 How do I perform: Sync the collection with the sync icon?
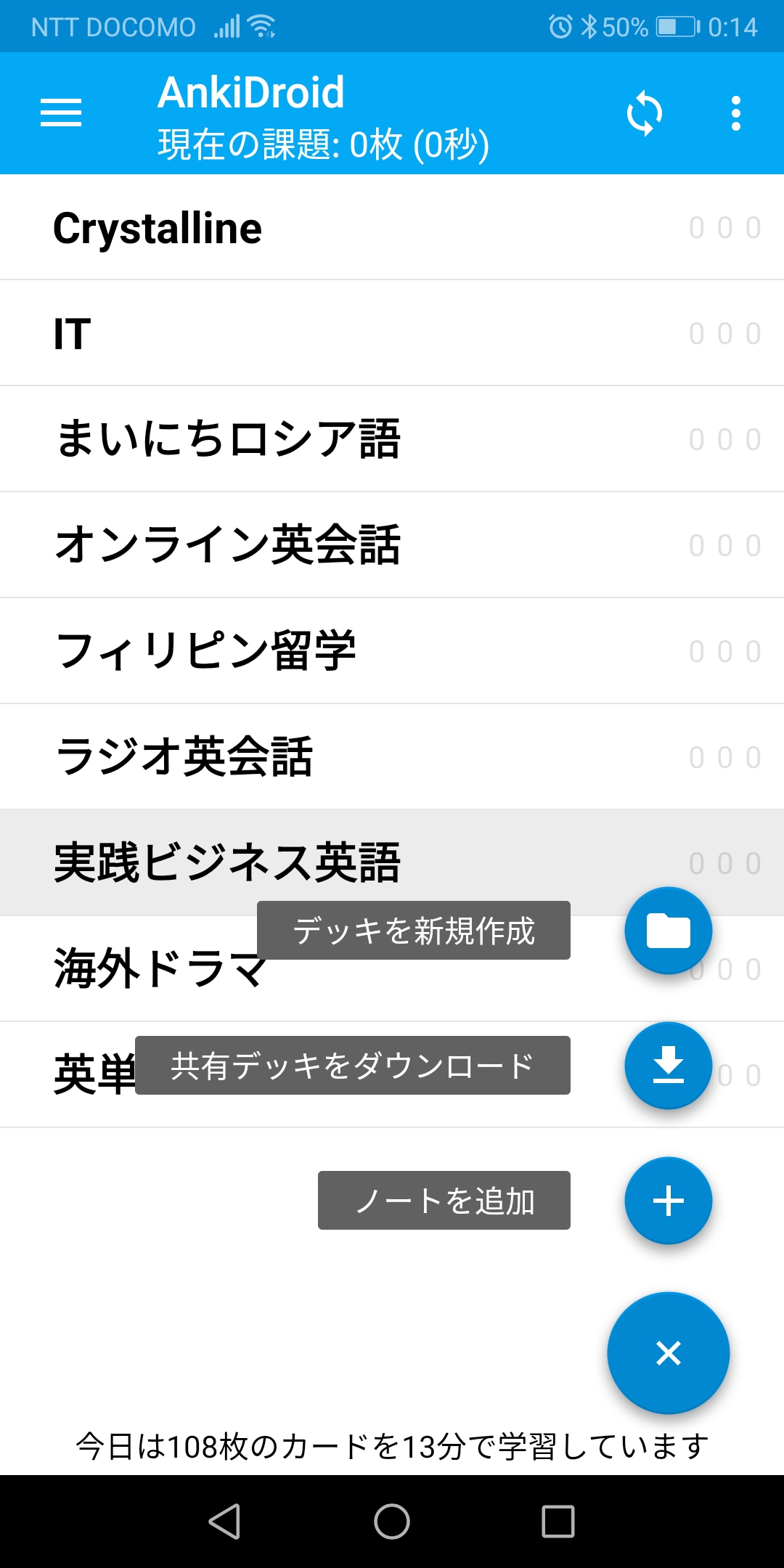tap(645, 113)
